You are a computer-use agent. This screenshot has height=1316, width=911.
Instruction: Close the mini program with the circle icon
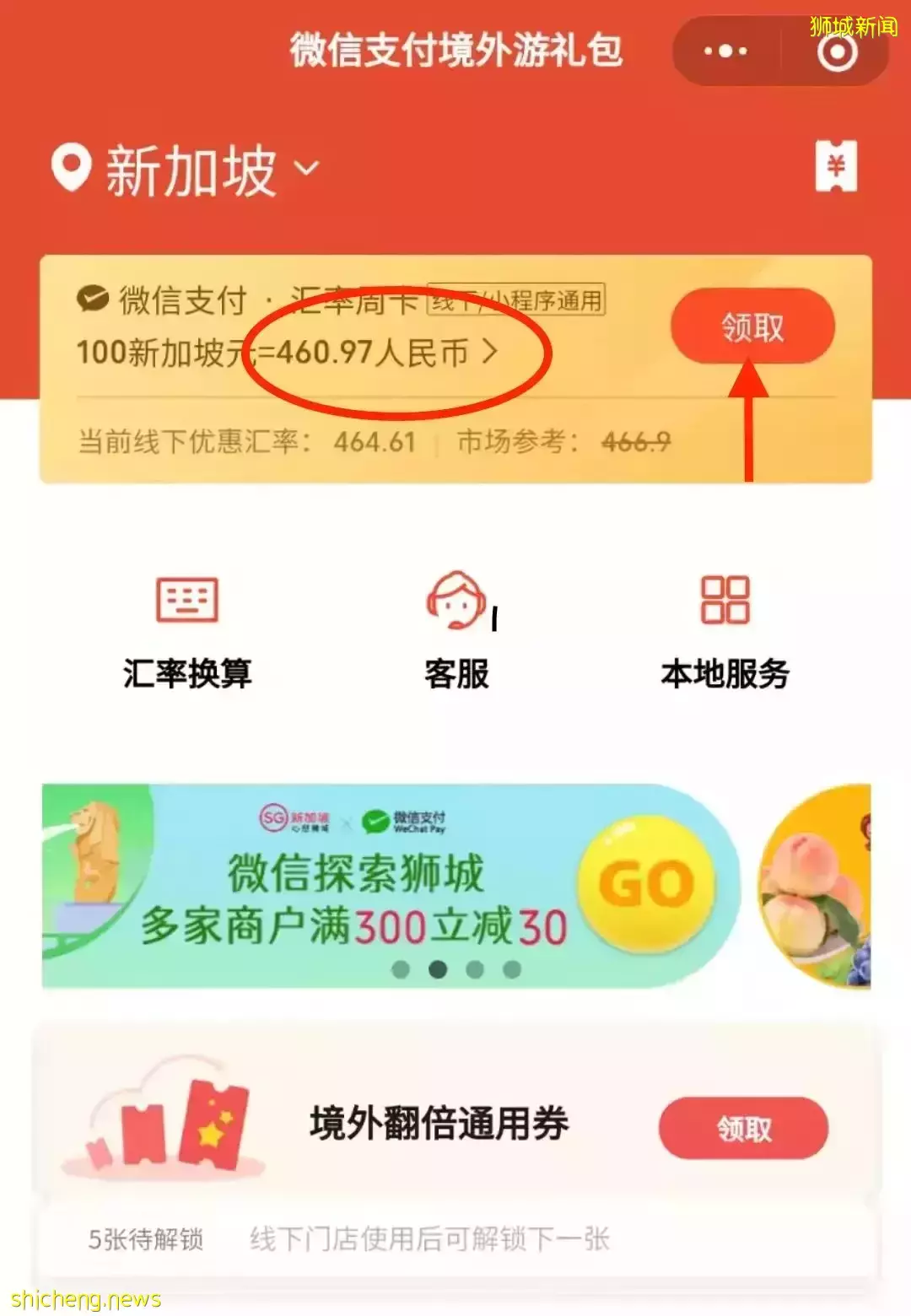click(837, 51)
